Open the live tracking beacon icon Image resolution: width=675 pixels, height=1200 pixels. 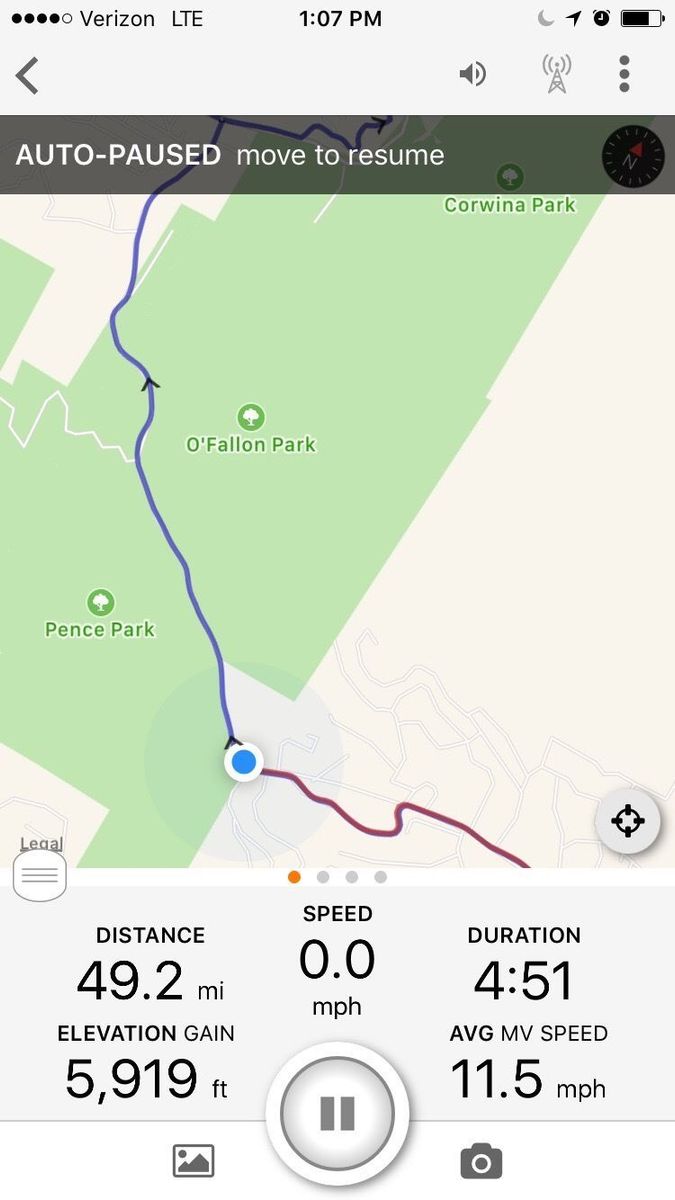pos(556,74)
